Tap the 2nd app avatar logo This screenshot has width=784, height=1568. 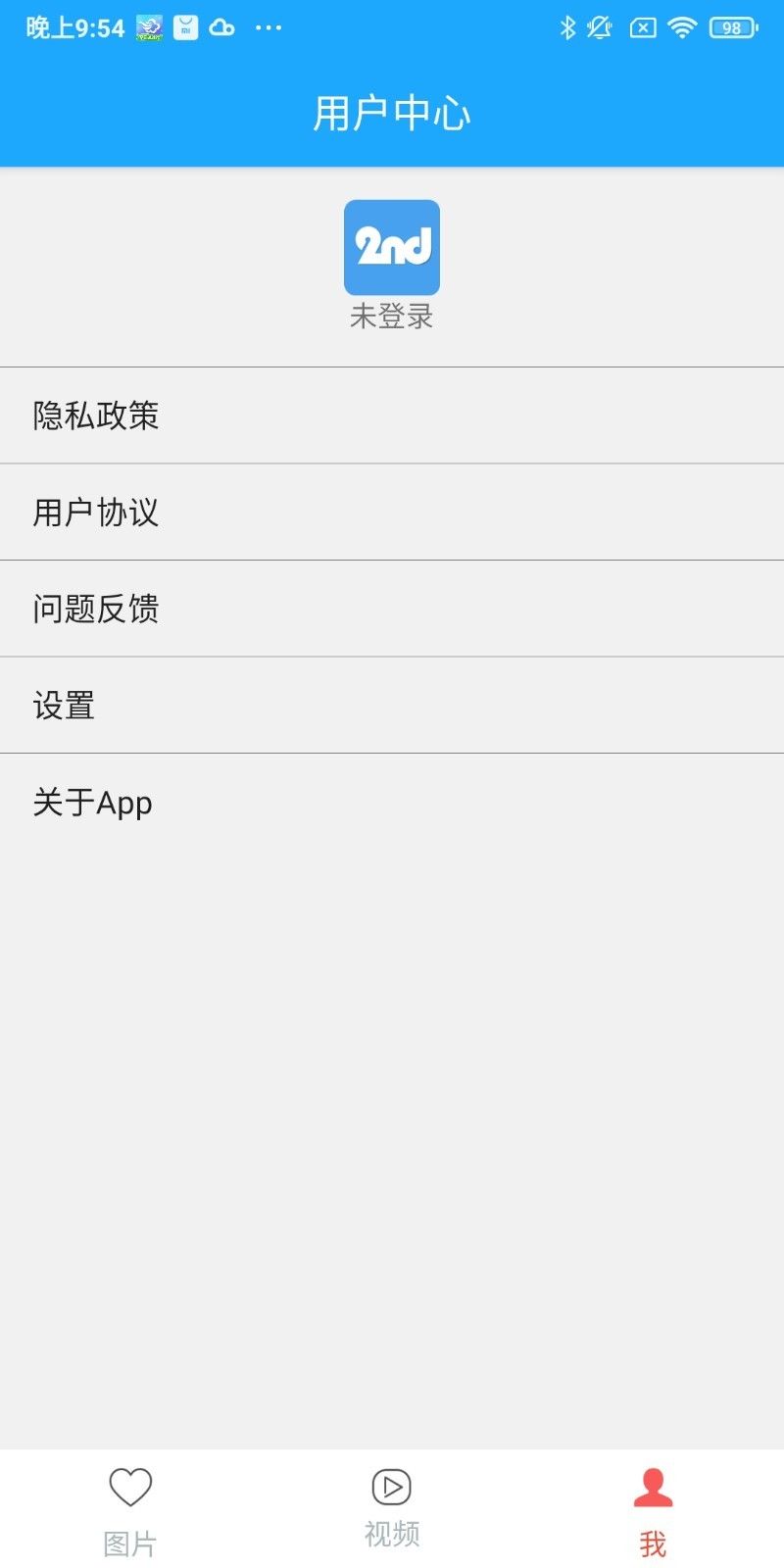click(391, 248)
